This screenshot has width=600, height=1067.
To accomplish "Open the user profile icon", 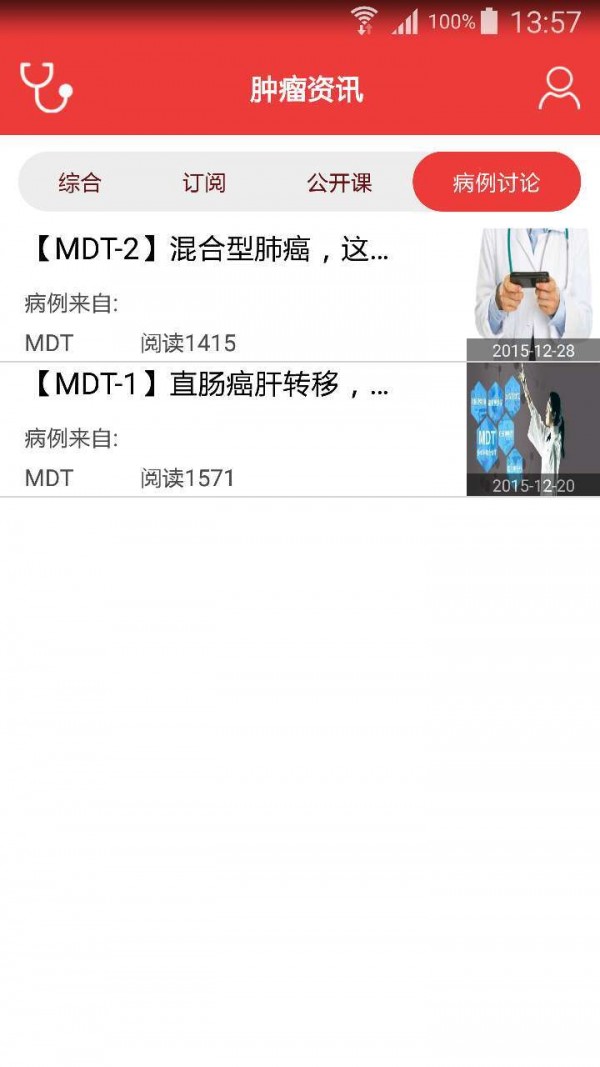I will point(559,89).
